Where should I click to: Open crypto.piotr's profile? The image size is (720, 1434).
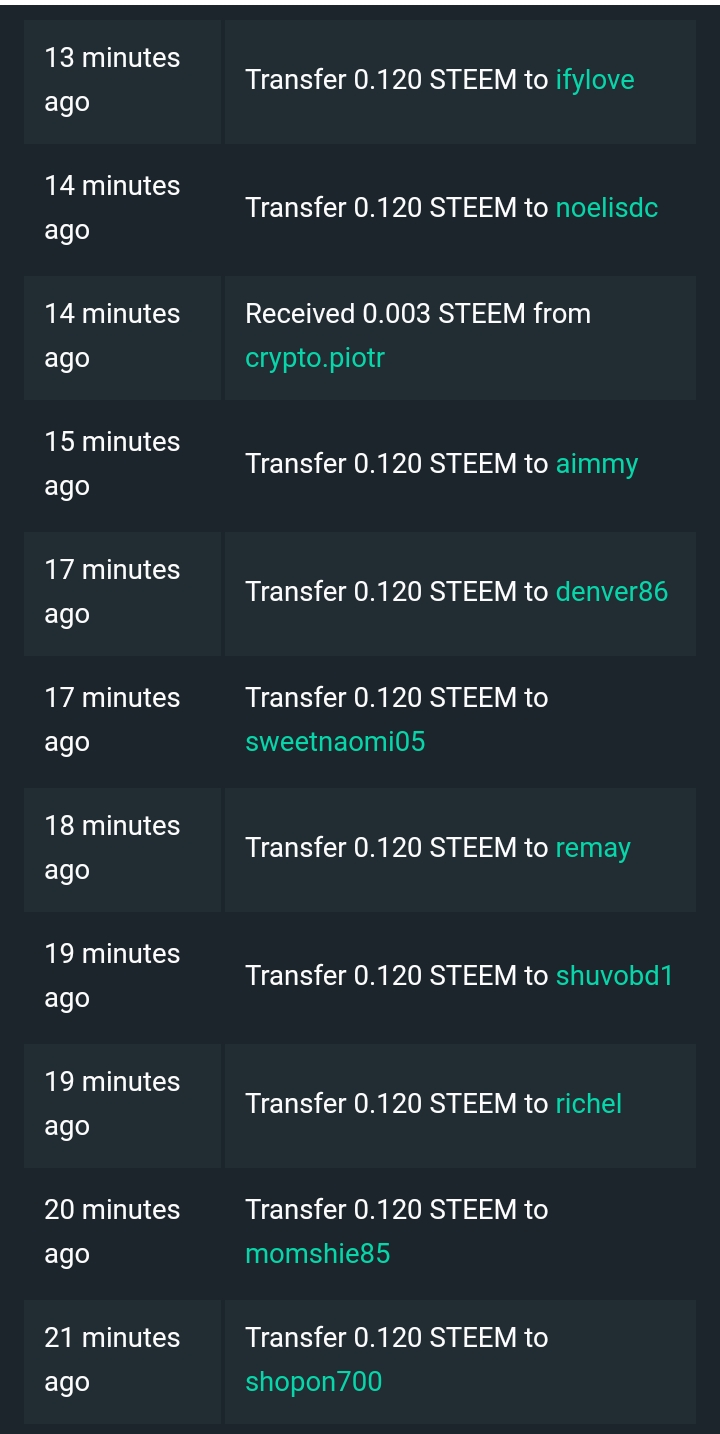[x=315, y=358]
